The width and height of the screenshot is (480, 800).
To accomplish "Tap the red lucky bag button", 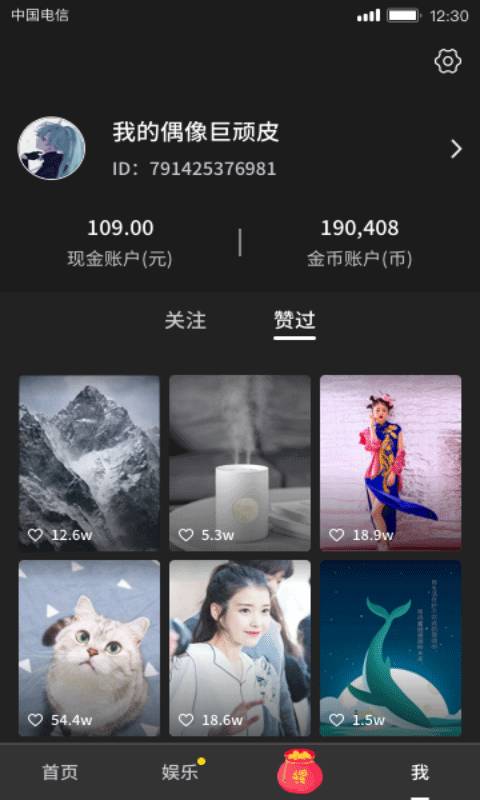I will tap(299, 770).
